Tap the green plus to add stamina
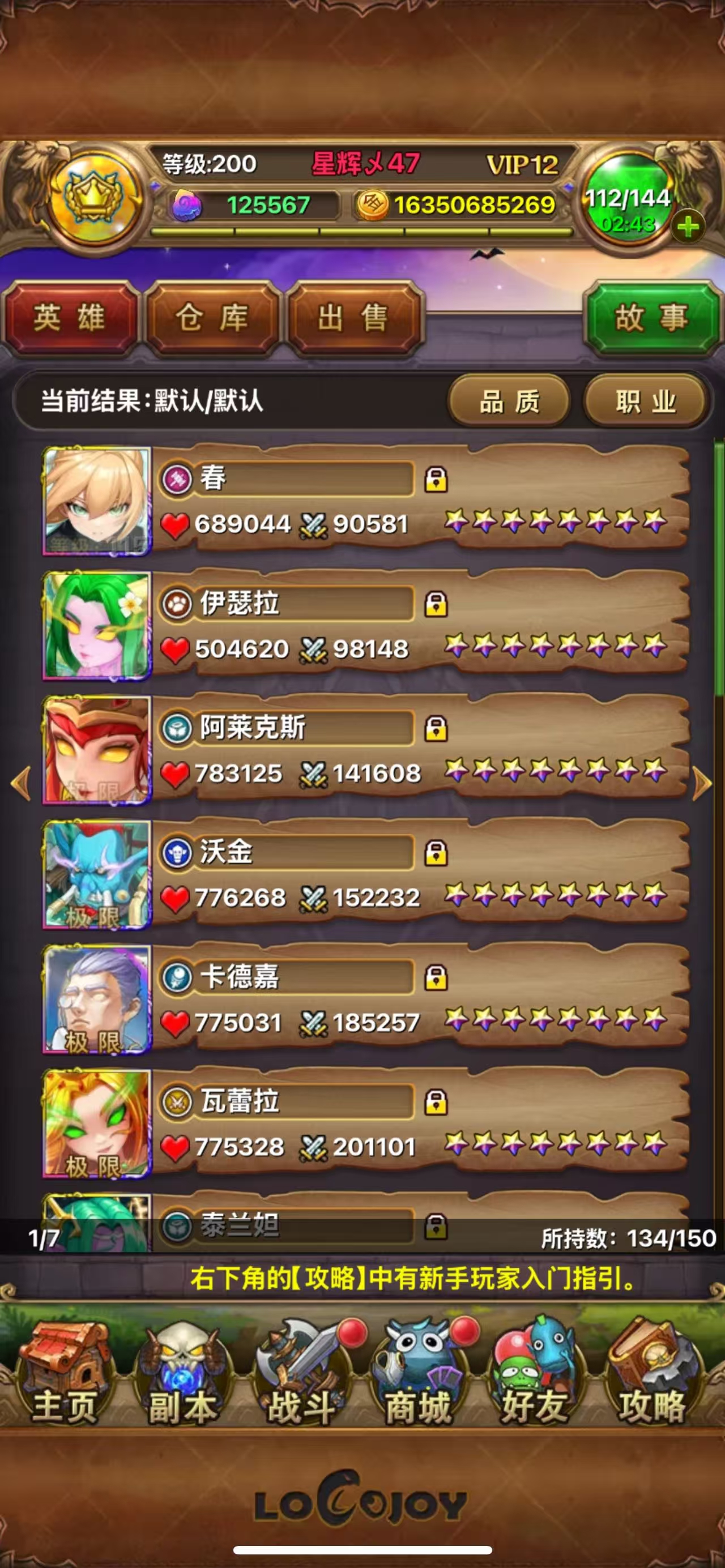 click(x=688, y=227)
